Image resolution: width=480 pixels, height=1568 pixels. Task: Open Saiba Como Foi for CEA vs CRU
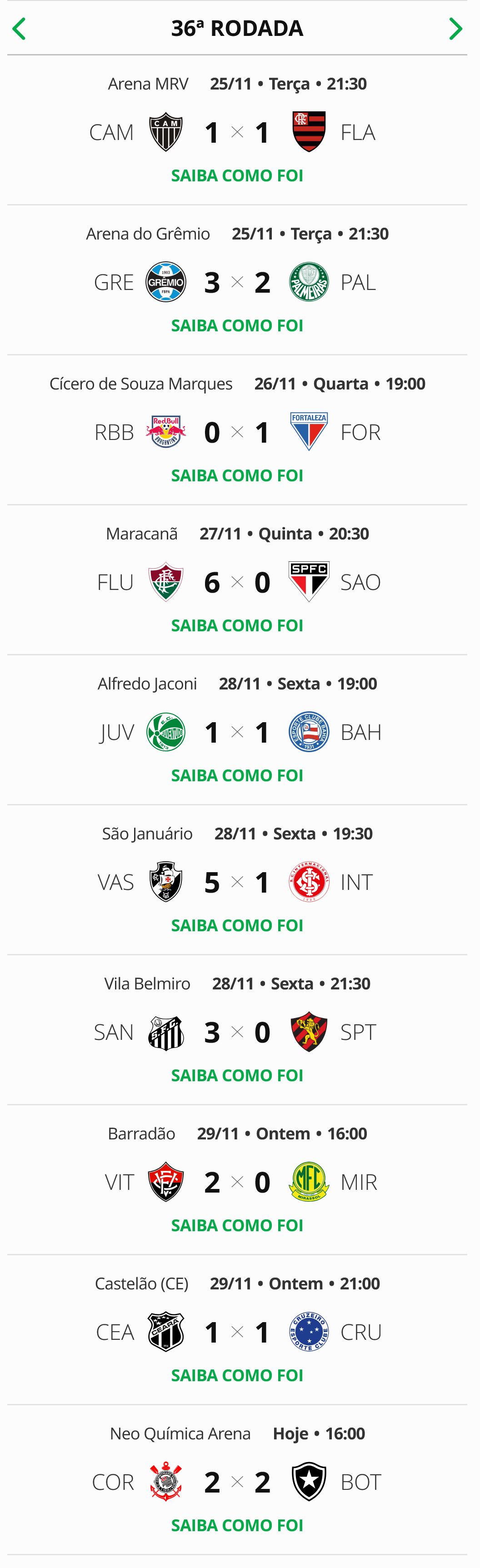(237, 1375)
